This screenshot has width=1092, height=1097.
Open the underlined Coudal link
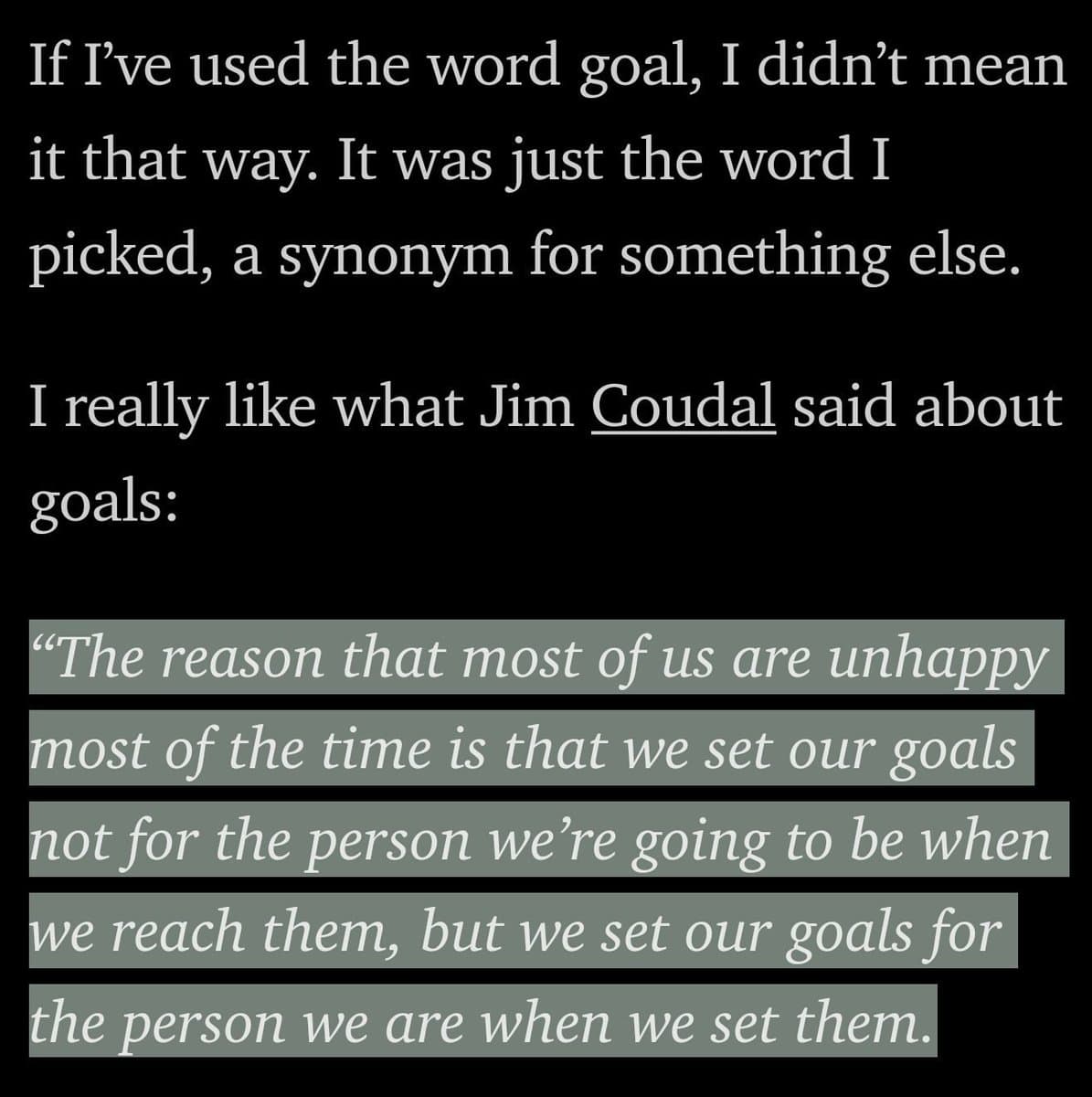point(683,407)
